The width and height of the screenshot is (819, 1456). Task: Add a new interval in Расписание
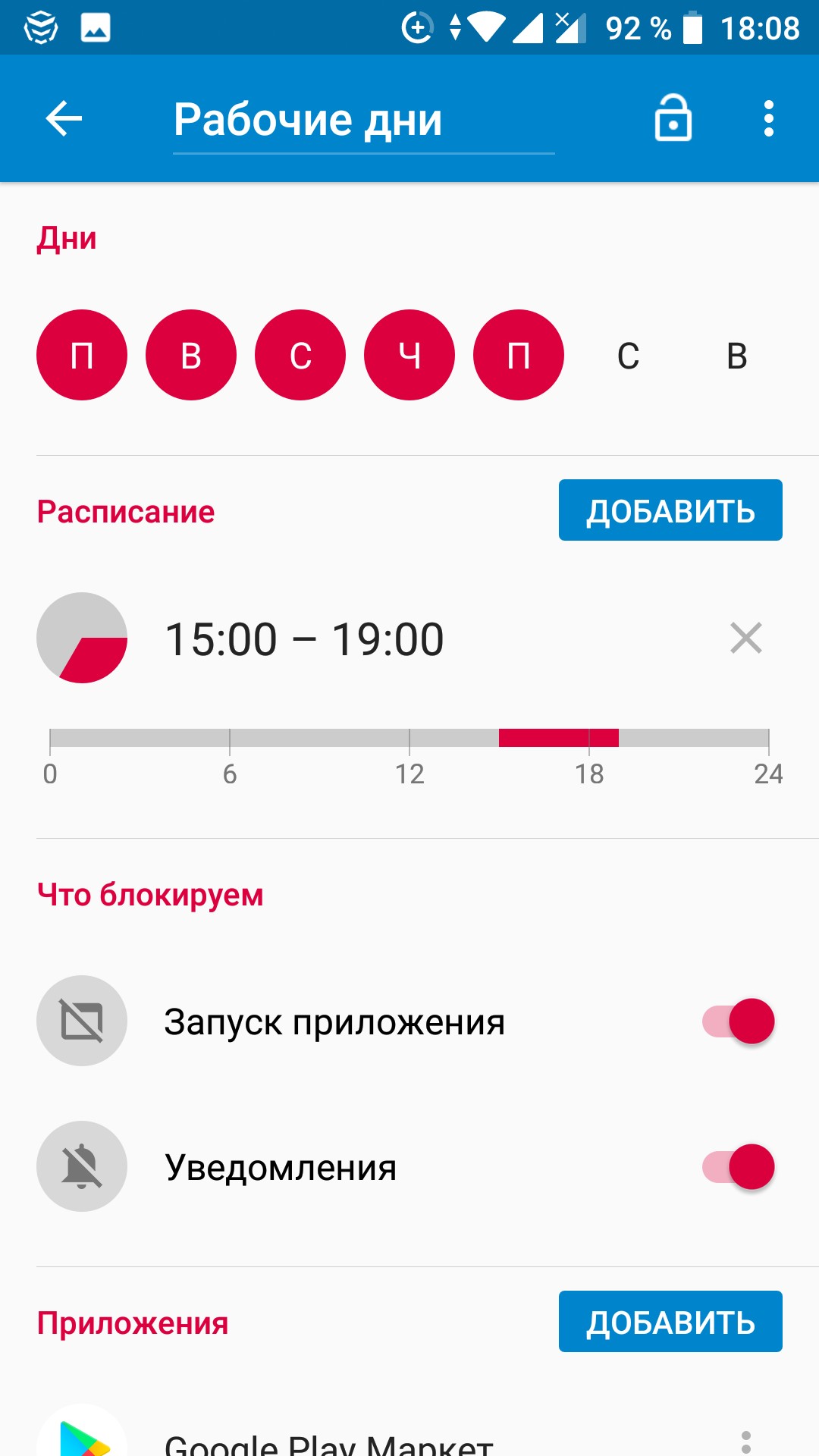(670, 510)
